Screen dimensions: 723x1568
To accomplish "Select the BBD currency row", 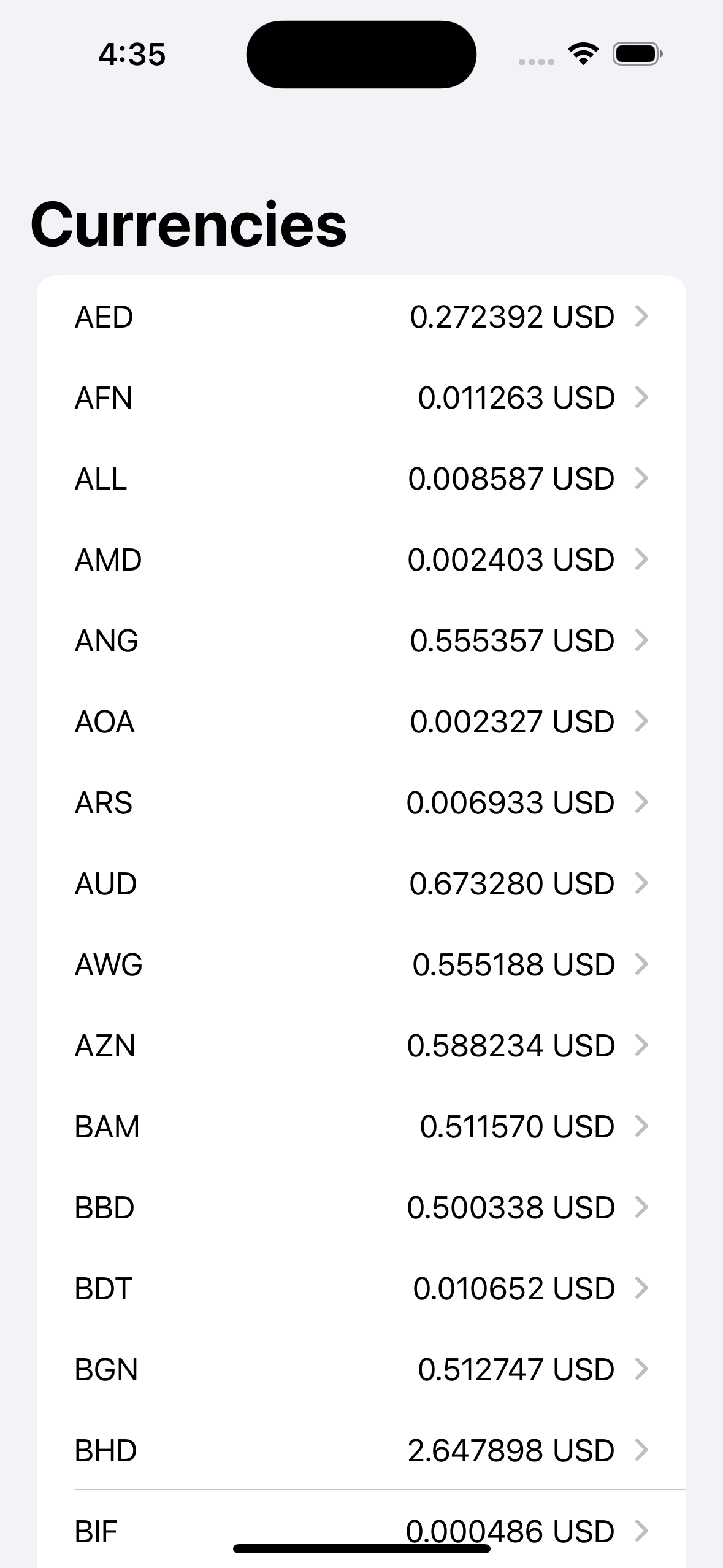I will tap(361, 1207).
